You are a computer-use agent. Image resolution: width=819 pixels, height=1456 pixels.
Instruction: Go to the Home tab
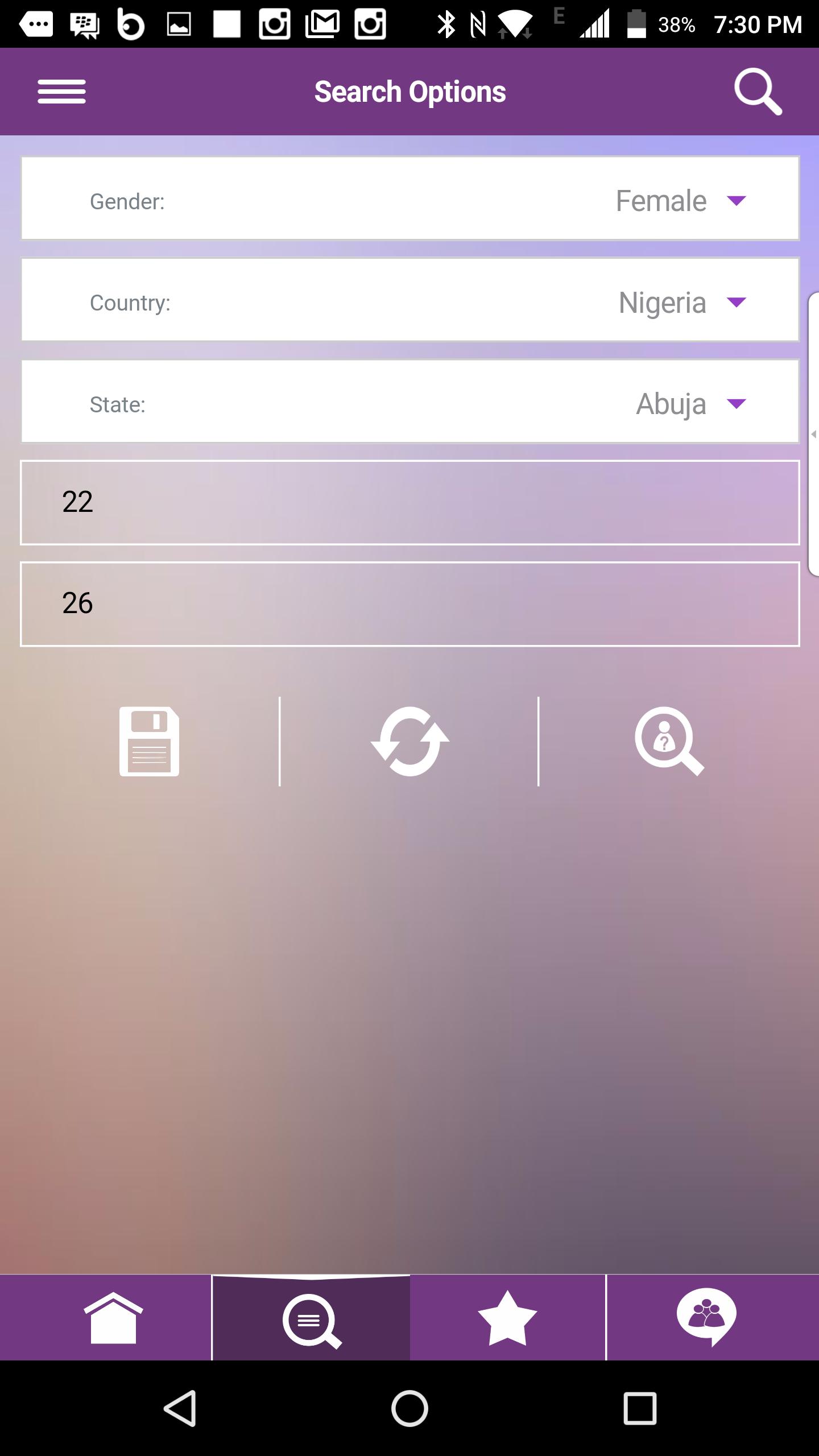tap(113, 1317)
